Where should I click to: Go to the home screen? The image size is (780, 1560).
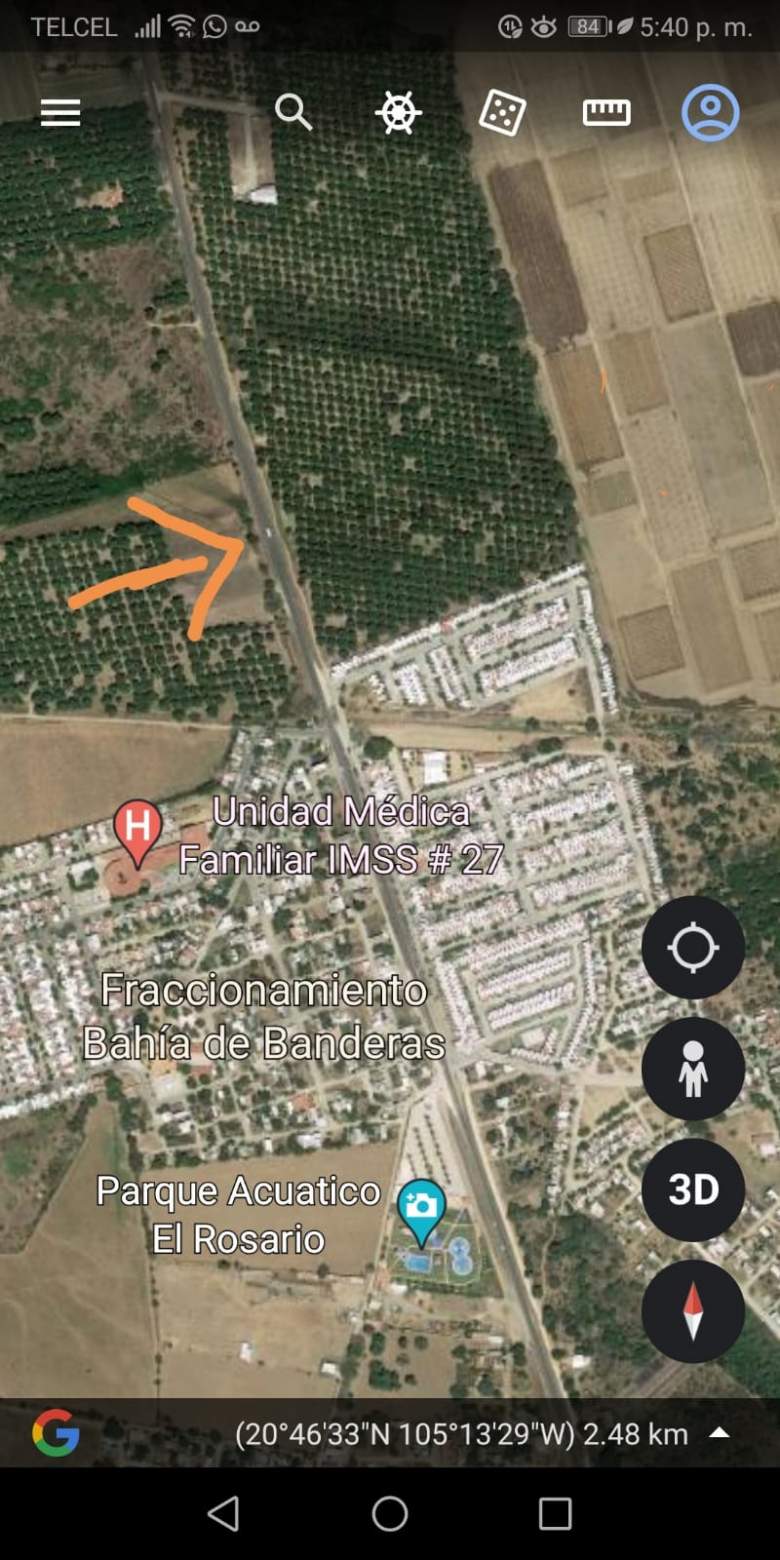[x=390, y=1513]
